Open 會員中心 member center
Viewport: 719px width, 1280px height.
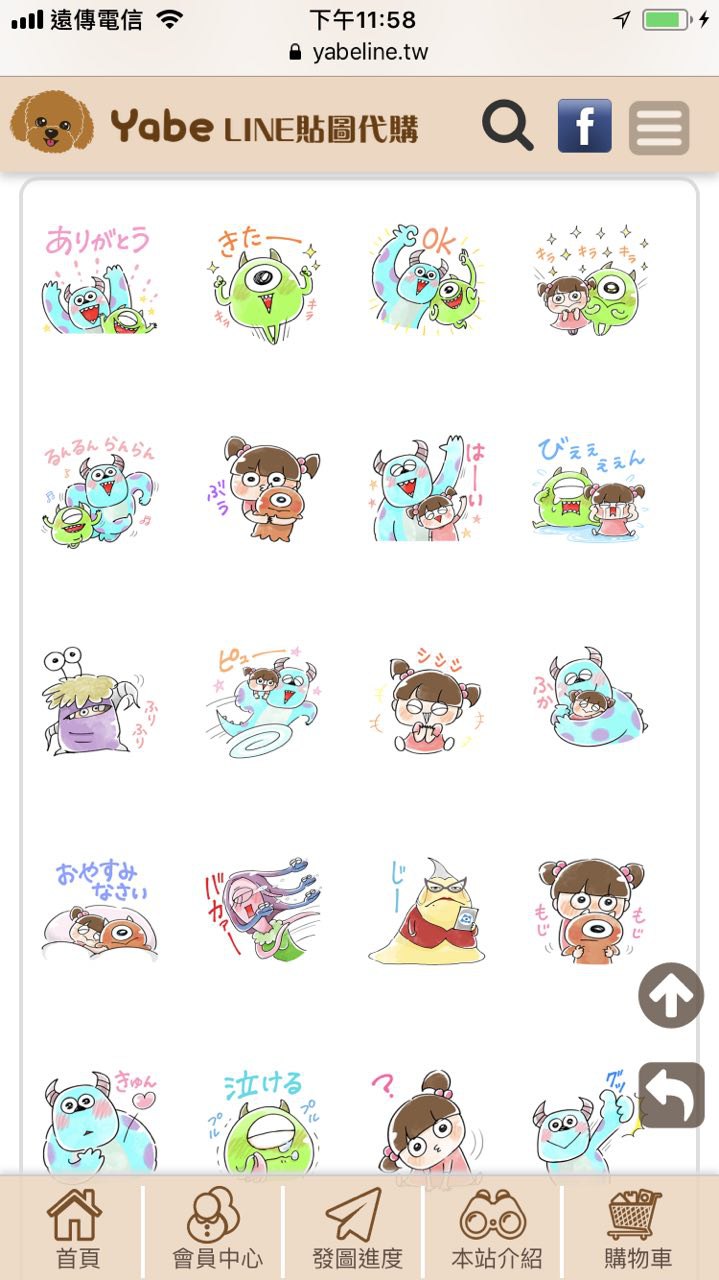click(215, 1228)
